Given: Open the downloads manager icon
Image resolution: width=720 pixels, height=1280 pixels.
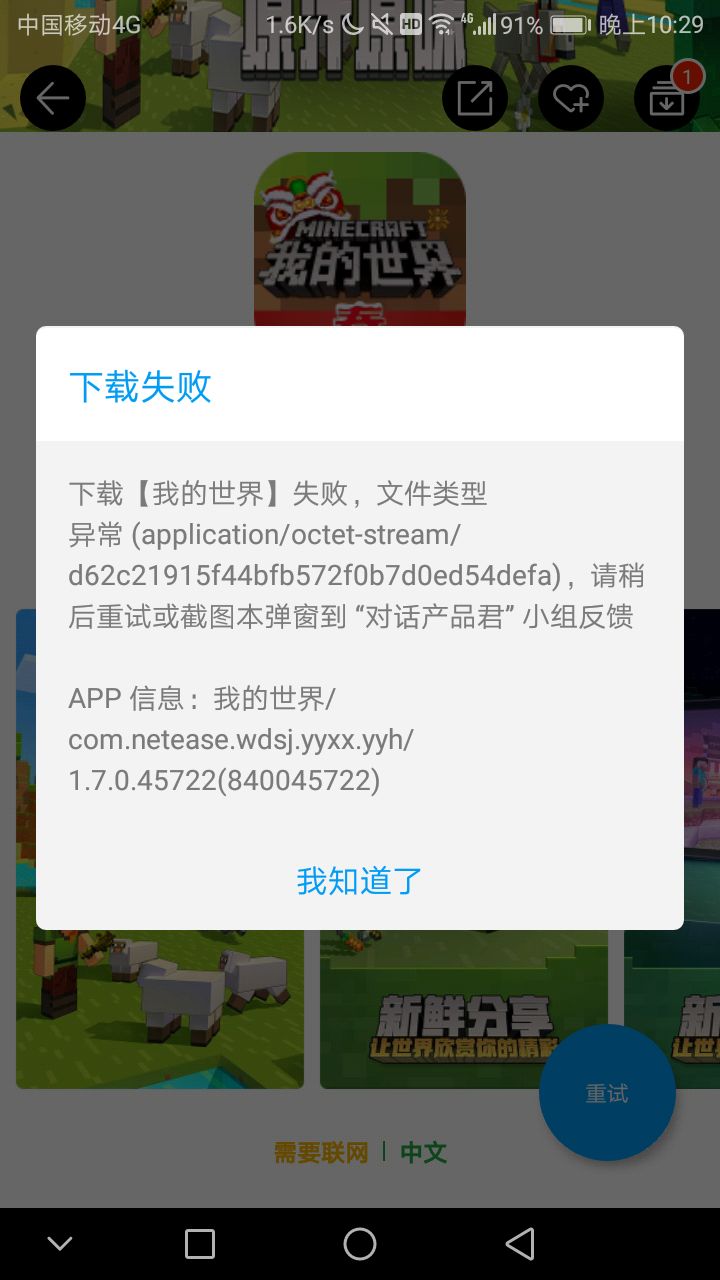Looking at the screenshot, I should pos(667,98).
